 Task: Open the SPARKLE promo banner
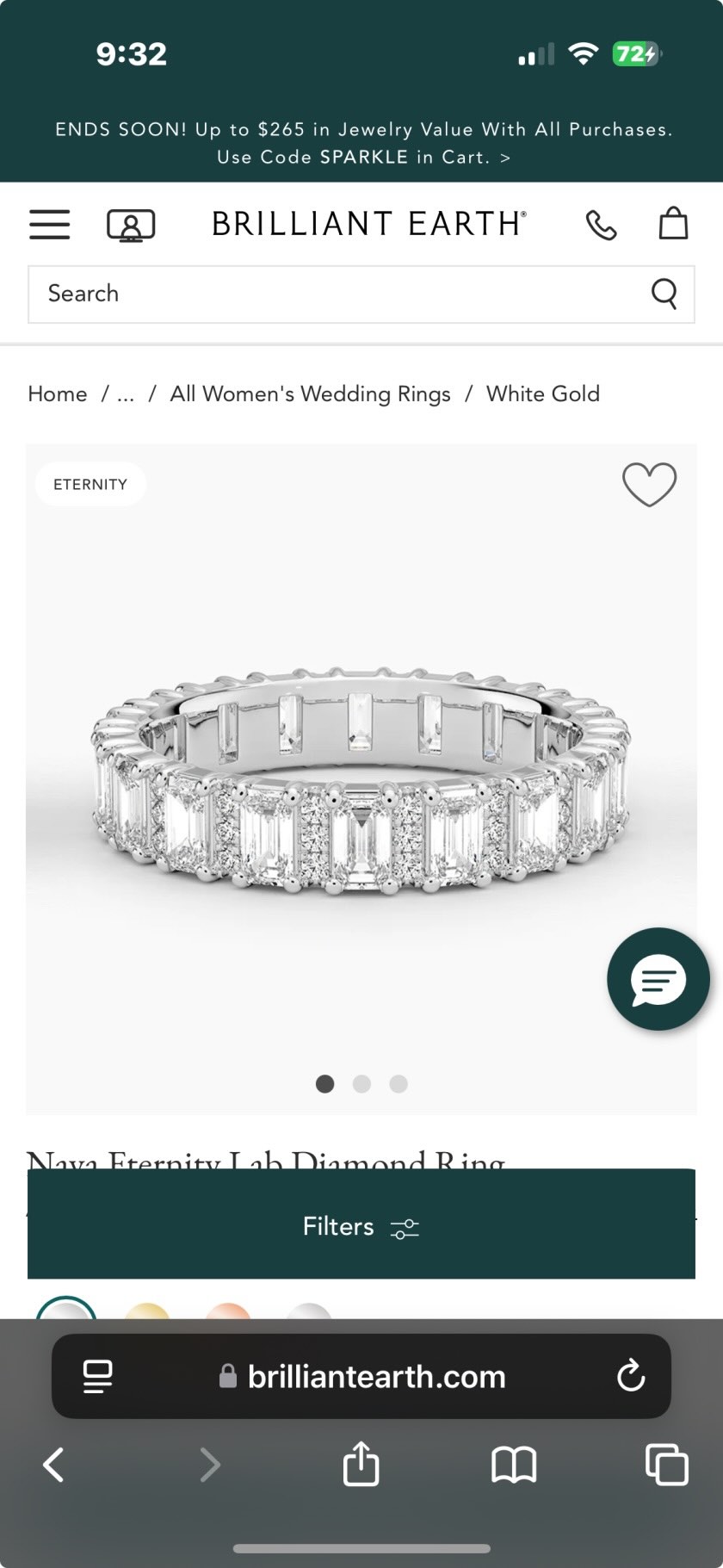click(x=362, y=143)
